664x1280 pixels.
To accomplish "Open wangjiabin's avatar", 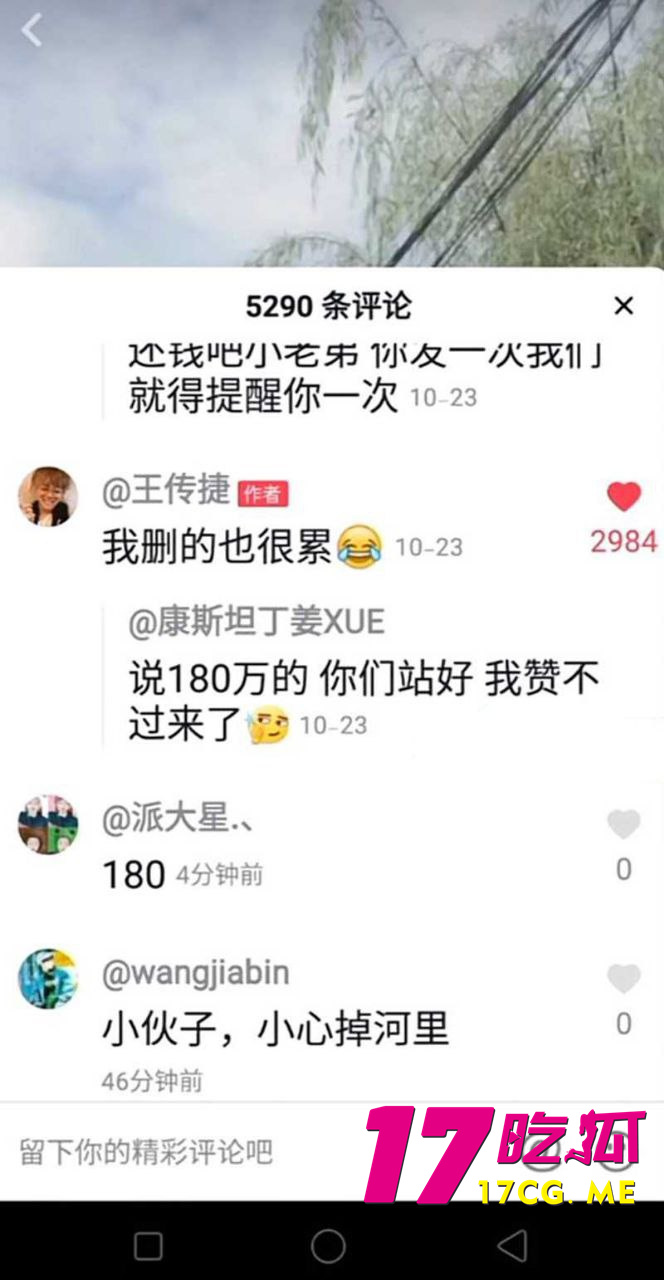I will click(47, 978).
